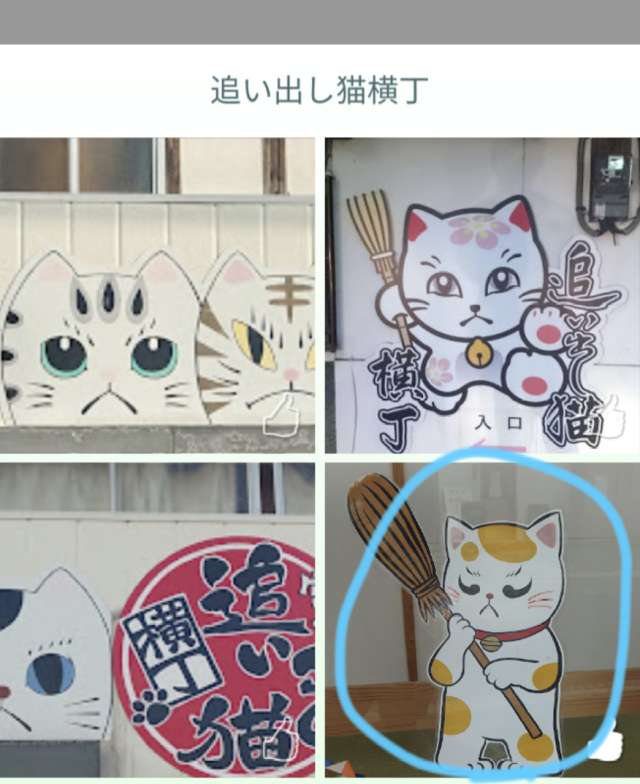Open the photo of the standing cat with broom
640x784 pixels.
(x=482, y=620)
